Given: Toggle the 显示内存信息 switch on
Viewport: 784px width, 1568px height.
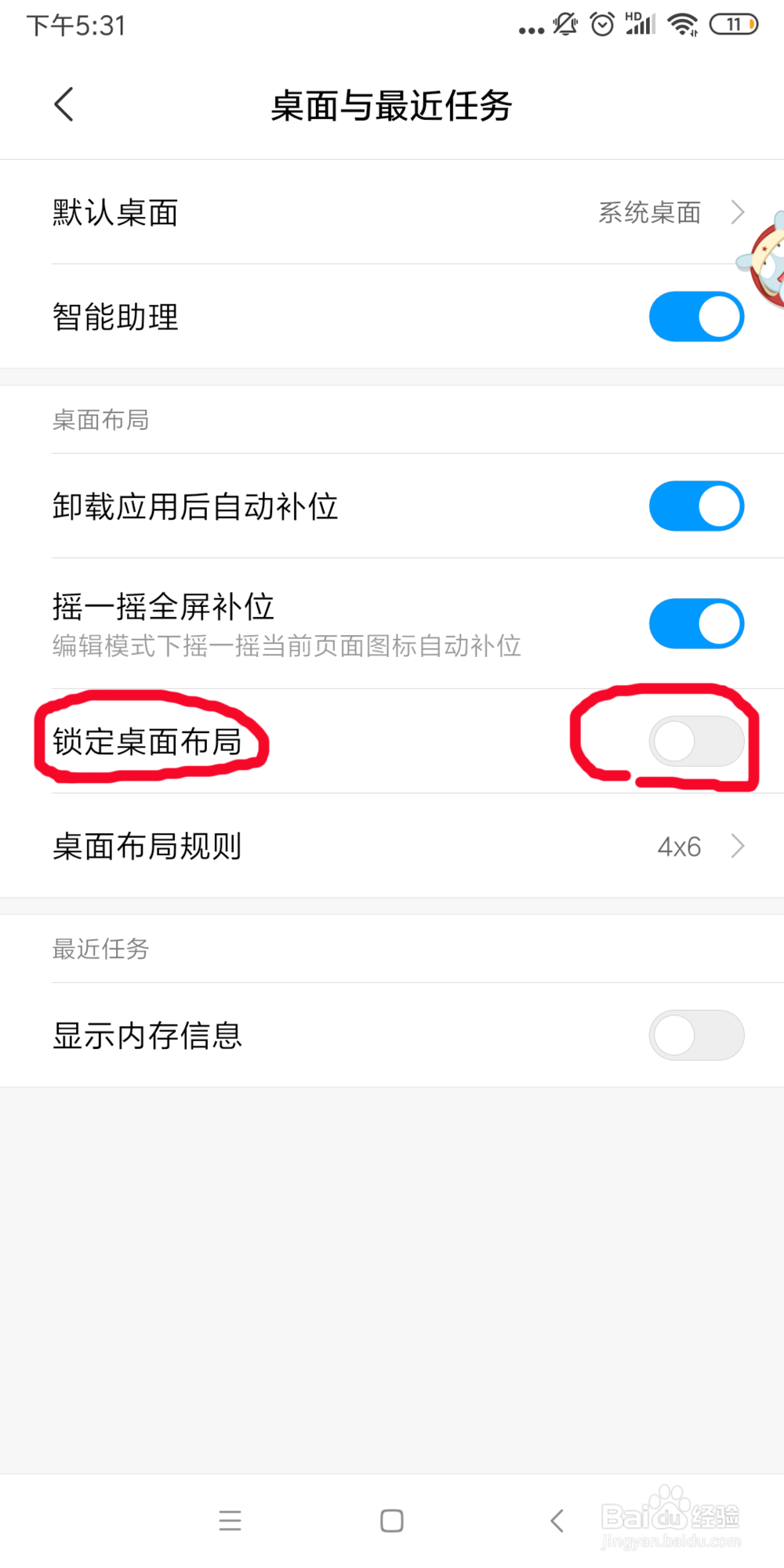Looking at the screenshot, I should coord(696,1035).
